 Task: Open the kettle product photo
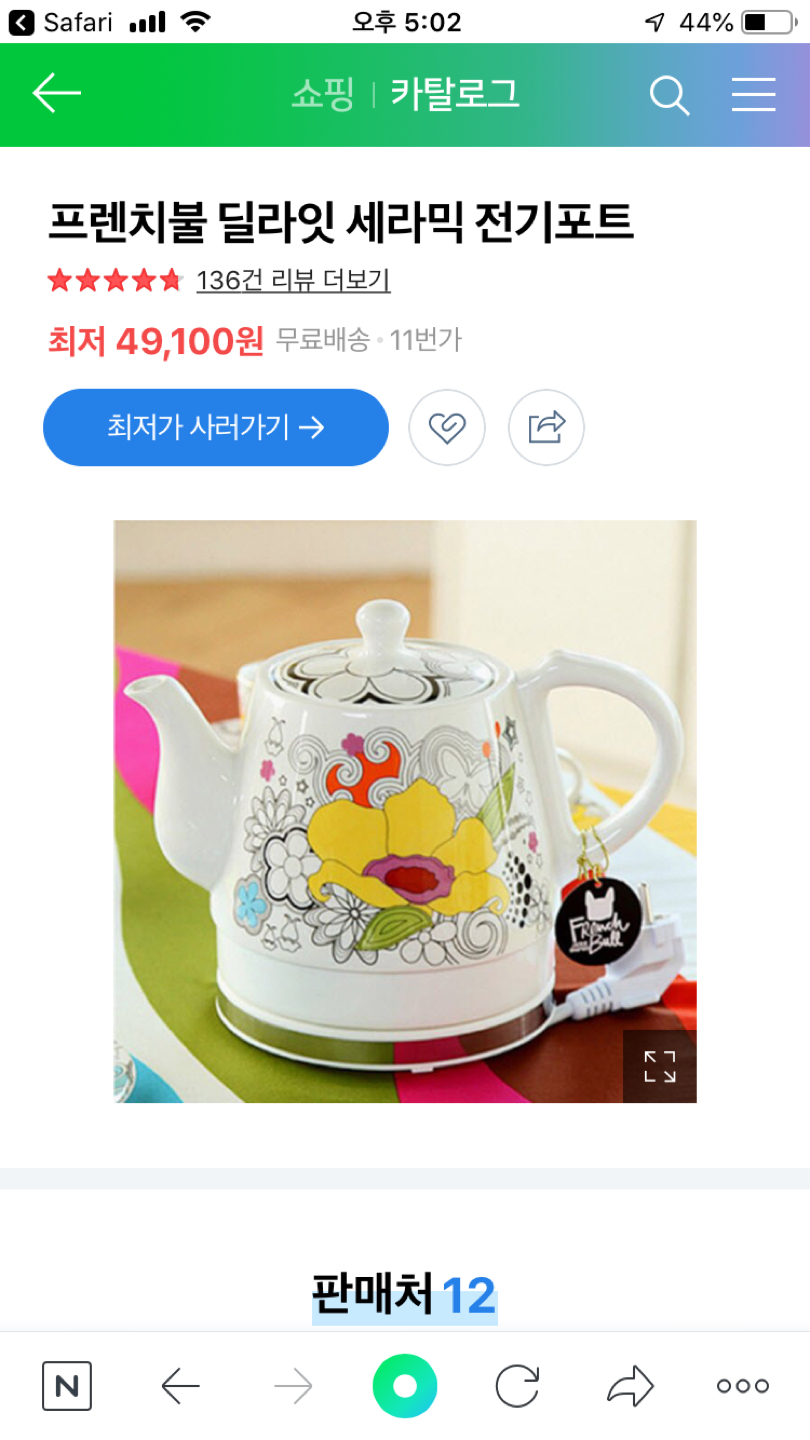(x=404, y=810)
